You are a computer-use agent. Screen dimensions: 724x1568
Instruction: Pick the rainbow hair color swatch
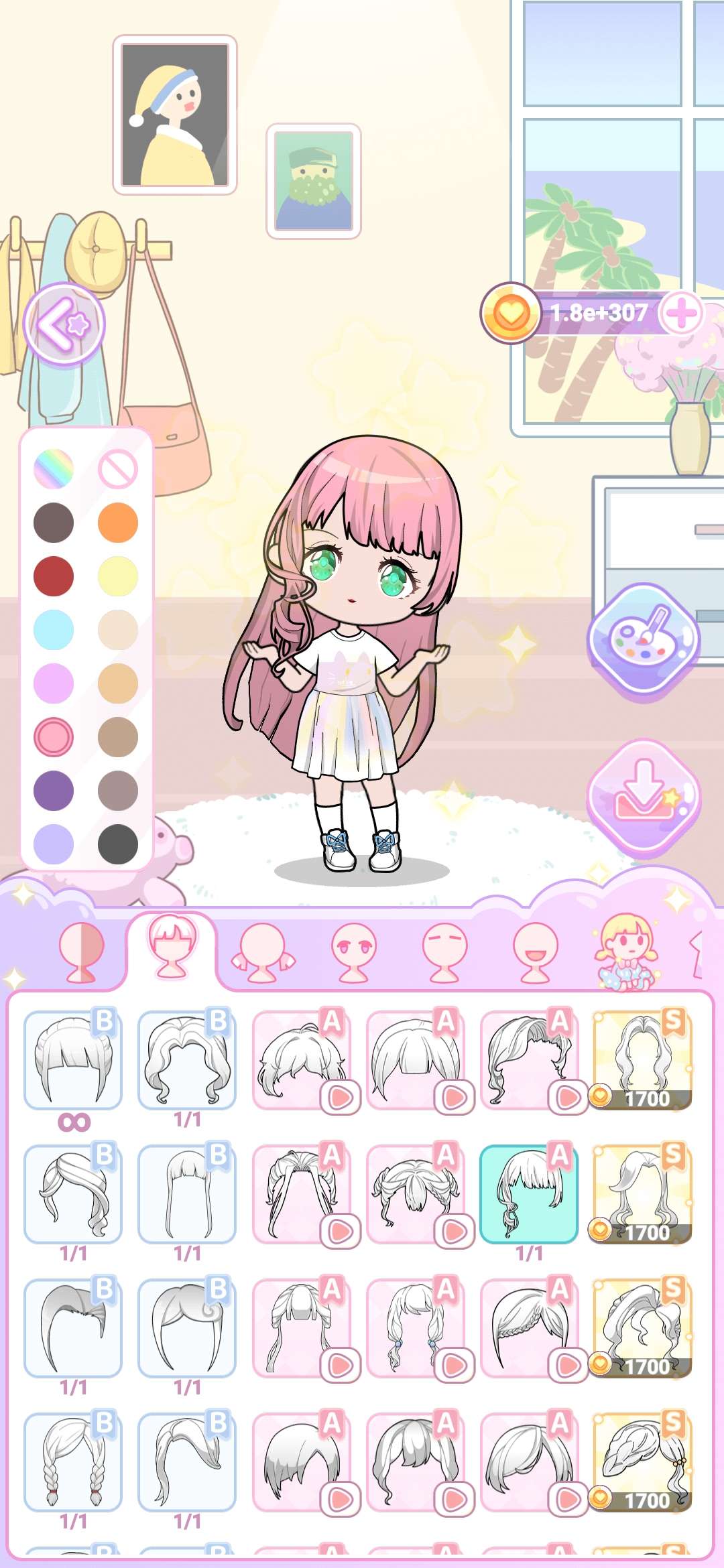[54, 468]
